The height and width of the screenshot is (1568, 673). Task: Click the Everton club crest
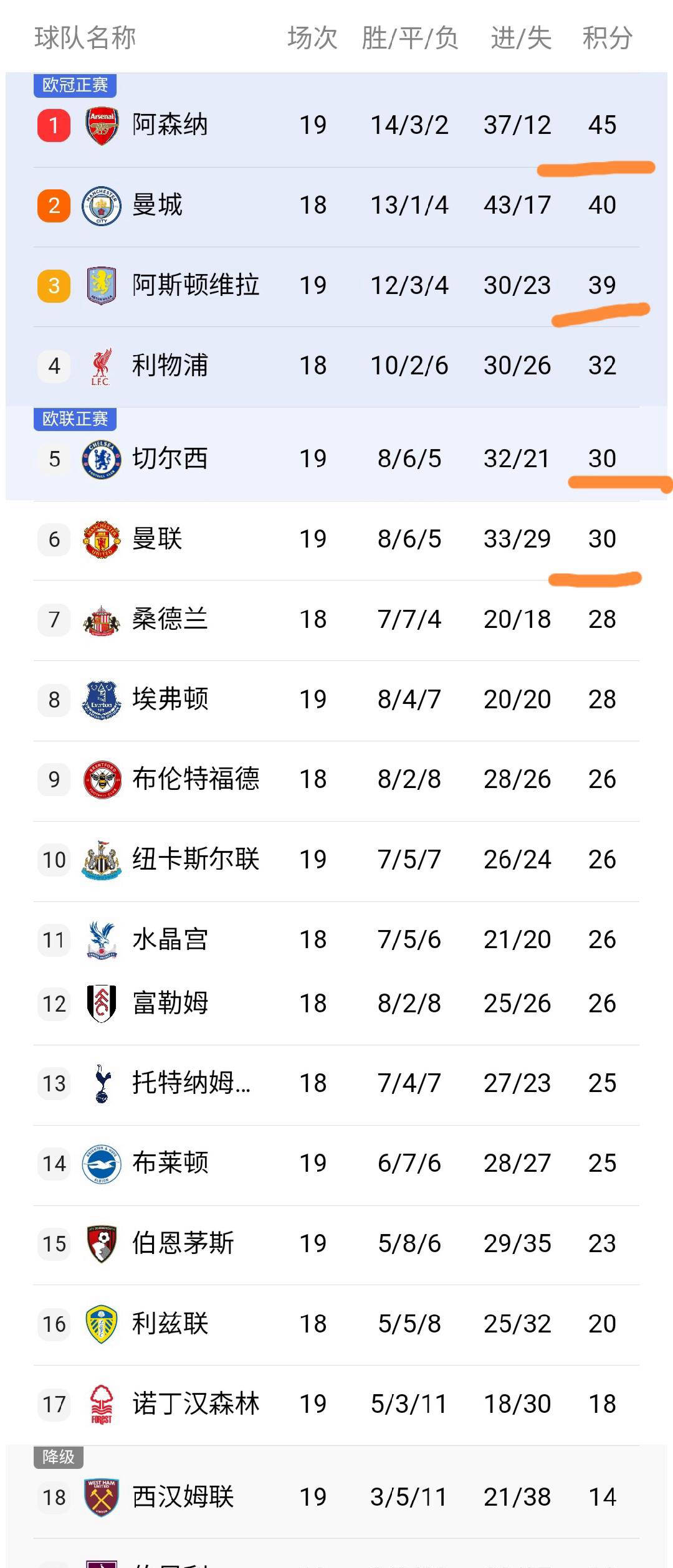[100, 699]
